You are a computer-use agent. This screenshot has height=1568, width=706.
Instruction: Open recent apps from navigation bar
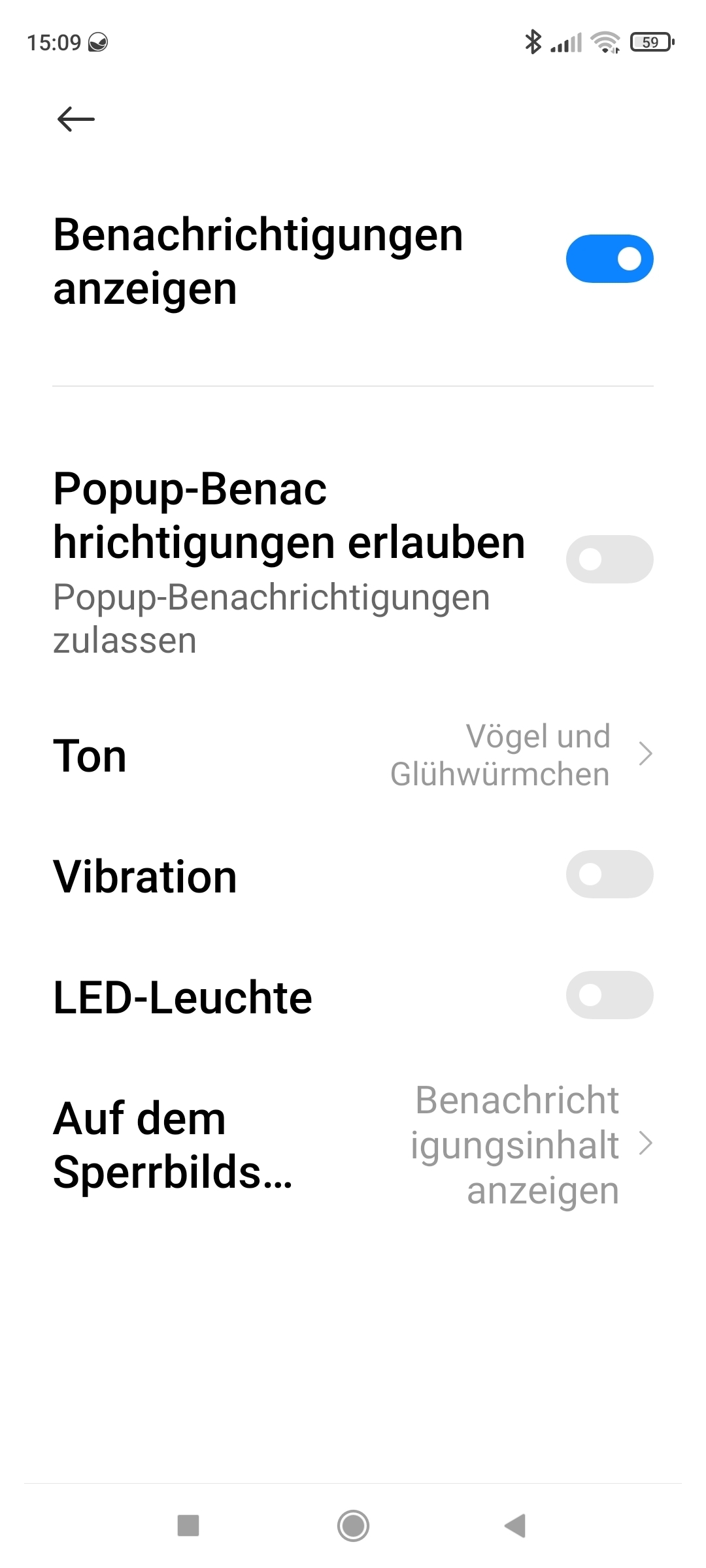point(188,1526)
